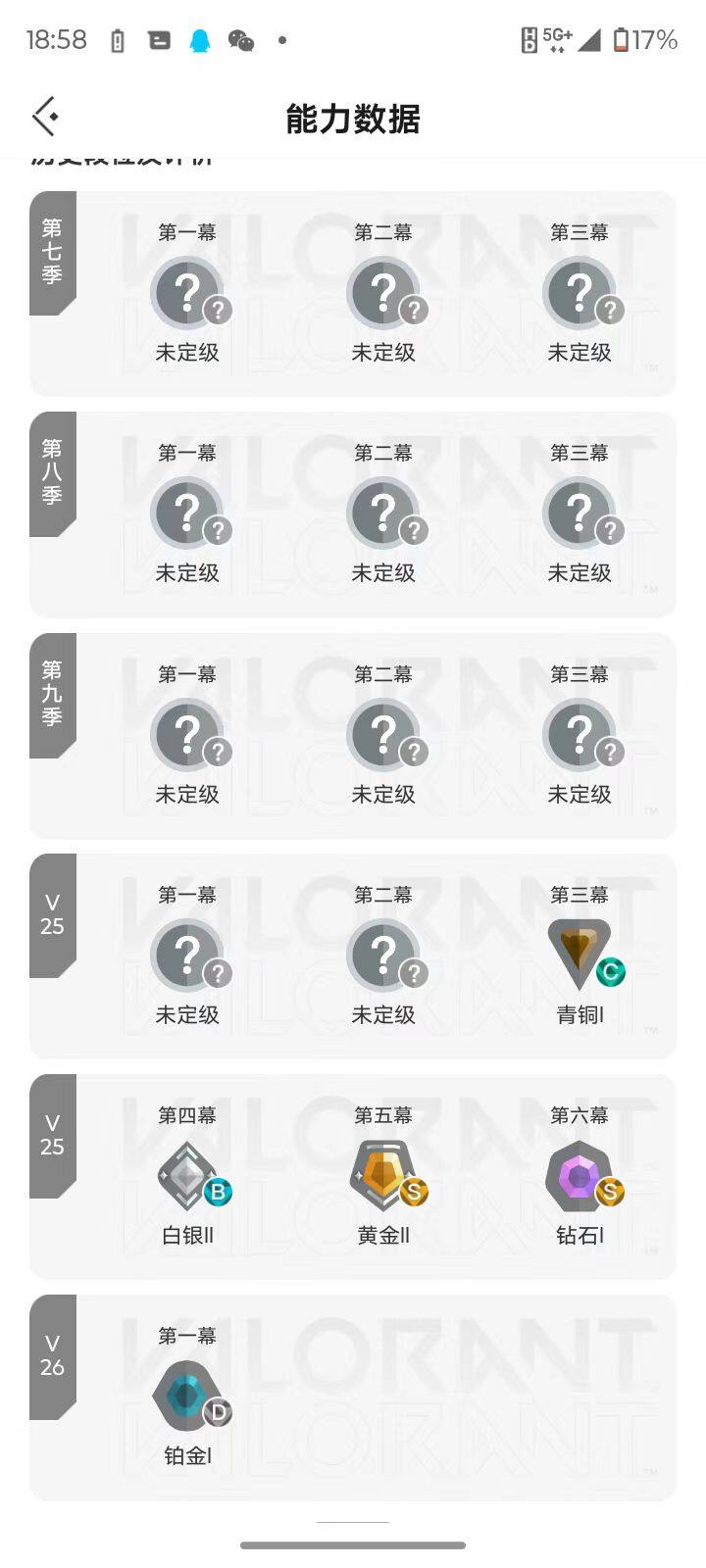Tap the navigation handle at screen bottom
706x1568 pixels.
pyautogui.click(x=353, y=1541)
